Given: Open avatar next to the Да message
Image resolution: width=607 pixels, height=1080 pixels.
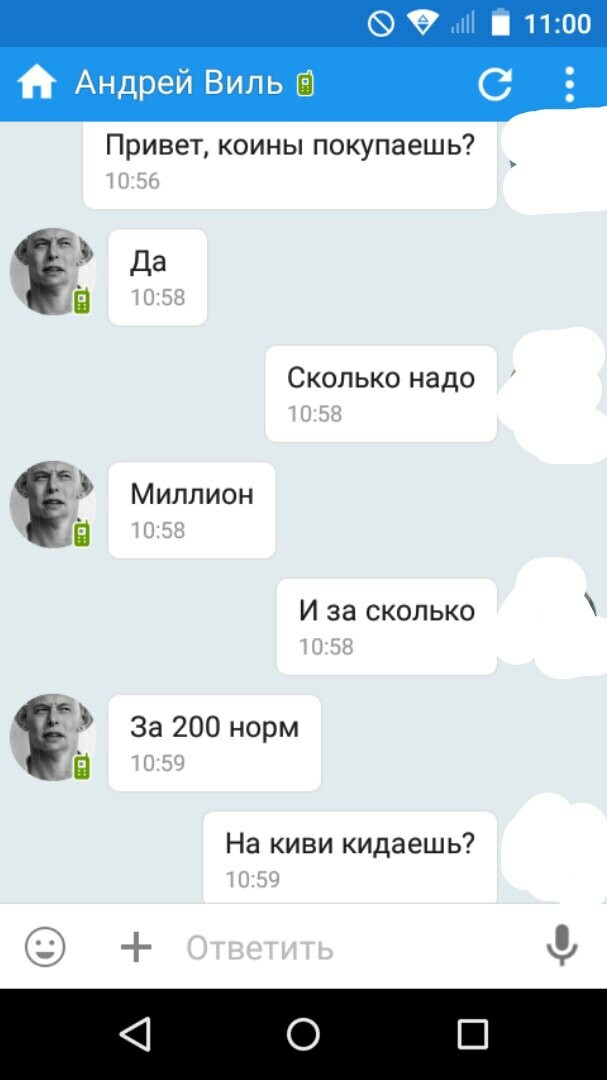Looking at the screenshot, I should point(52,271).
